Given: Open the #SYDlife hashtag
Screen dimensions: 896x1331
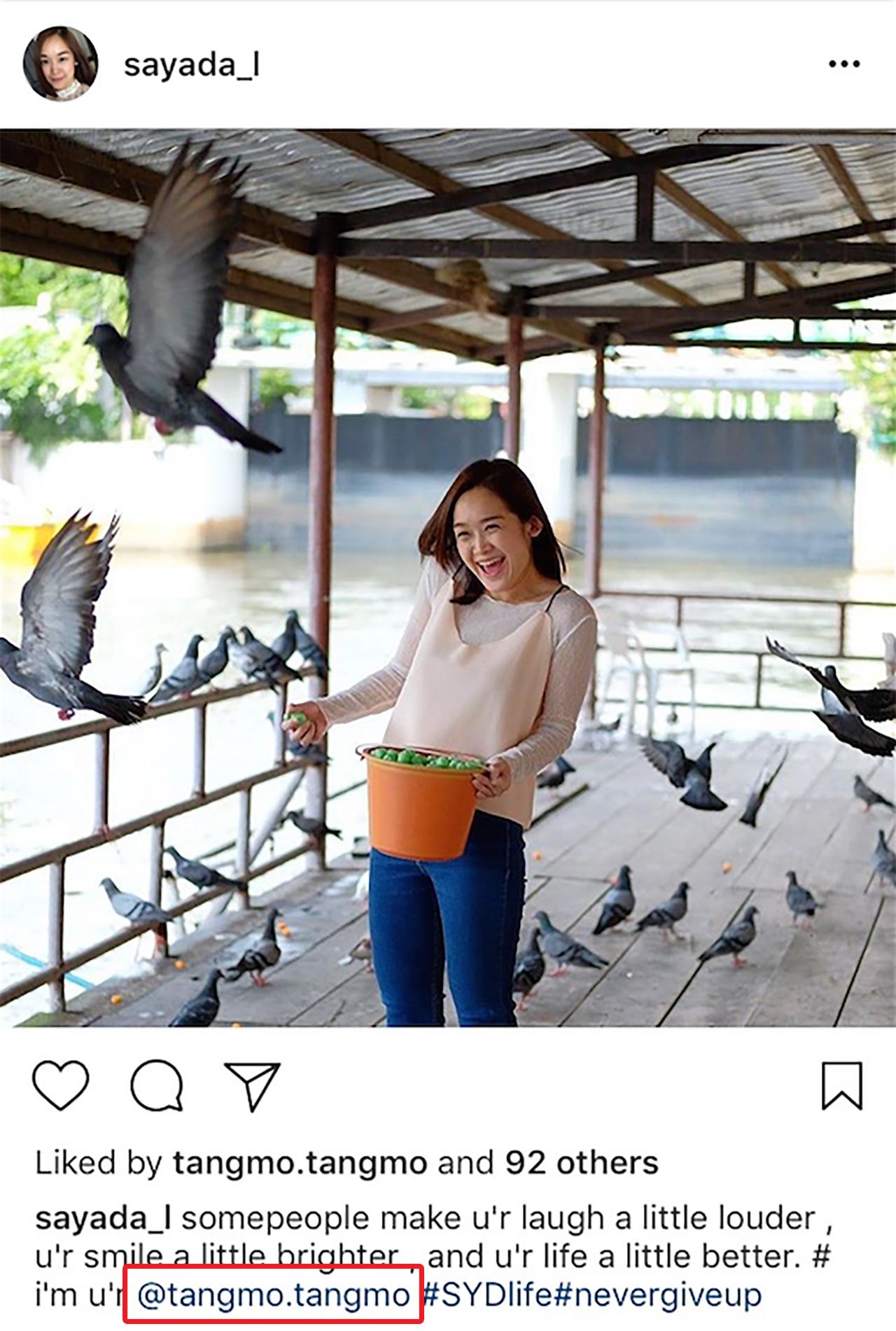Looking at the screenshot, I should pos(489,1294).
